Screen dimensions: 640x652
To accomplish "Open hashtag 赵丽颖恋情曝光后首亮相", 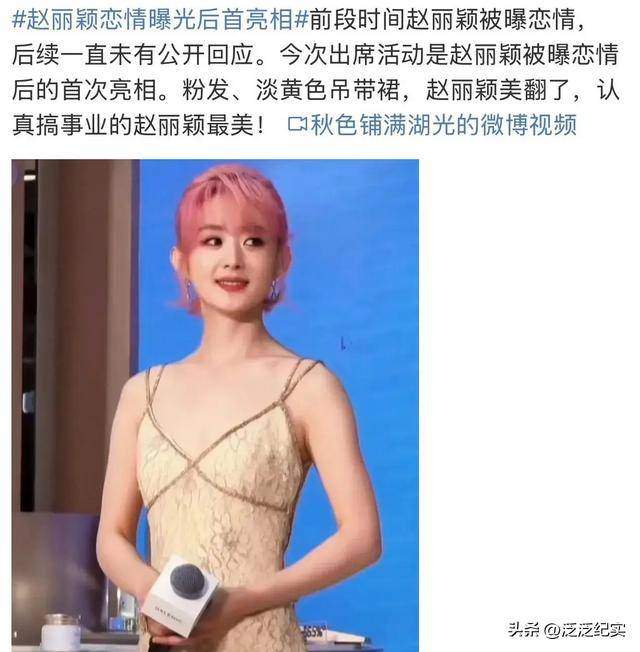I will [152, 19].
